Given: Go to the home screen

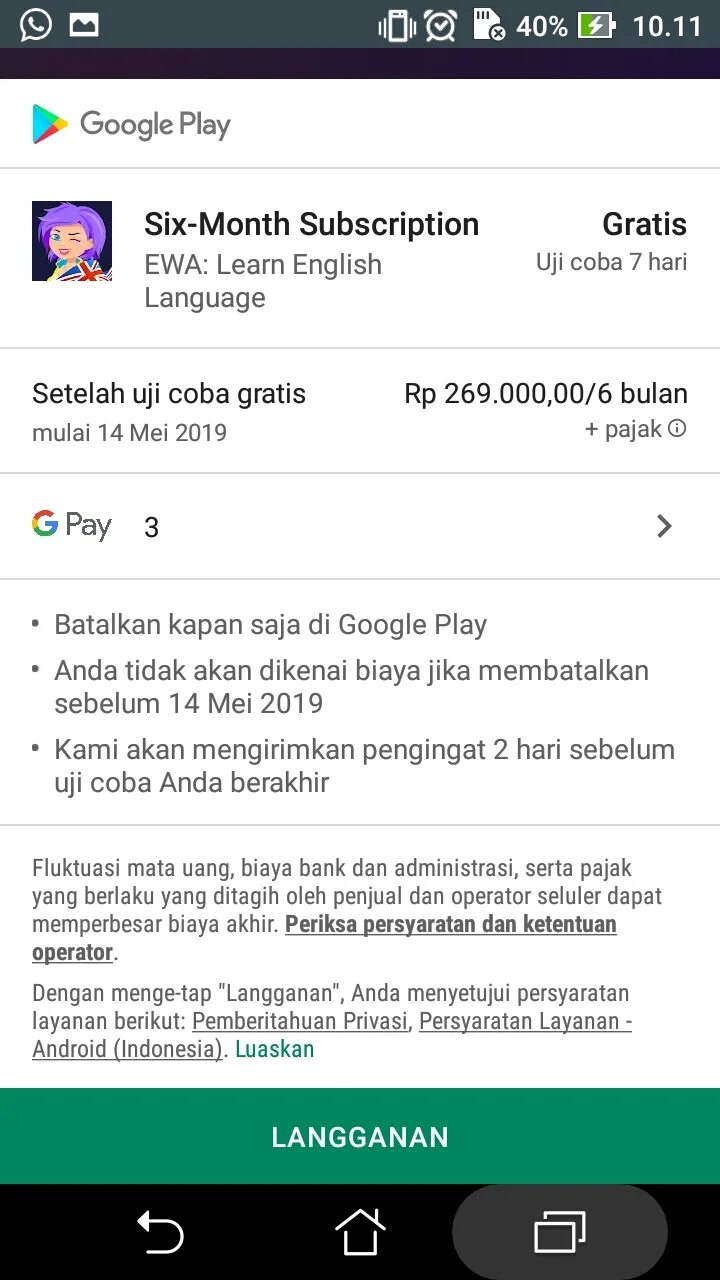Looking at the screenshot, I should tap(360, 1232).
